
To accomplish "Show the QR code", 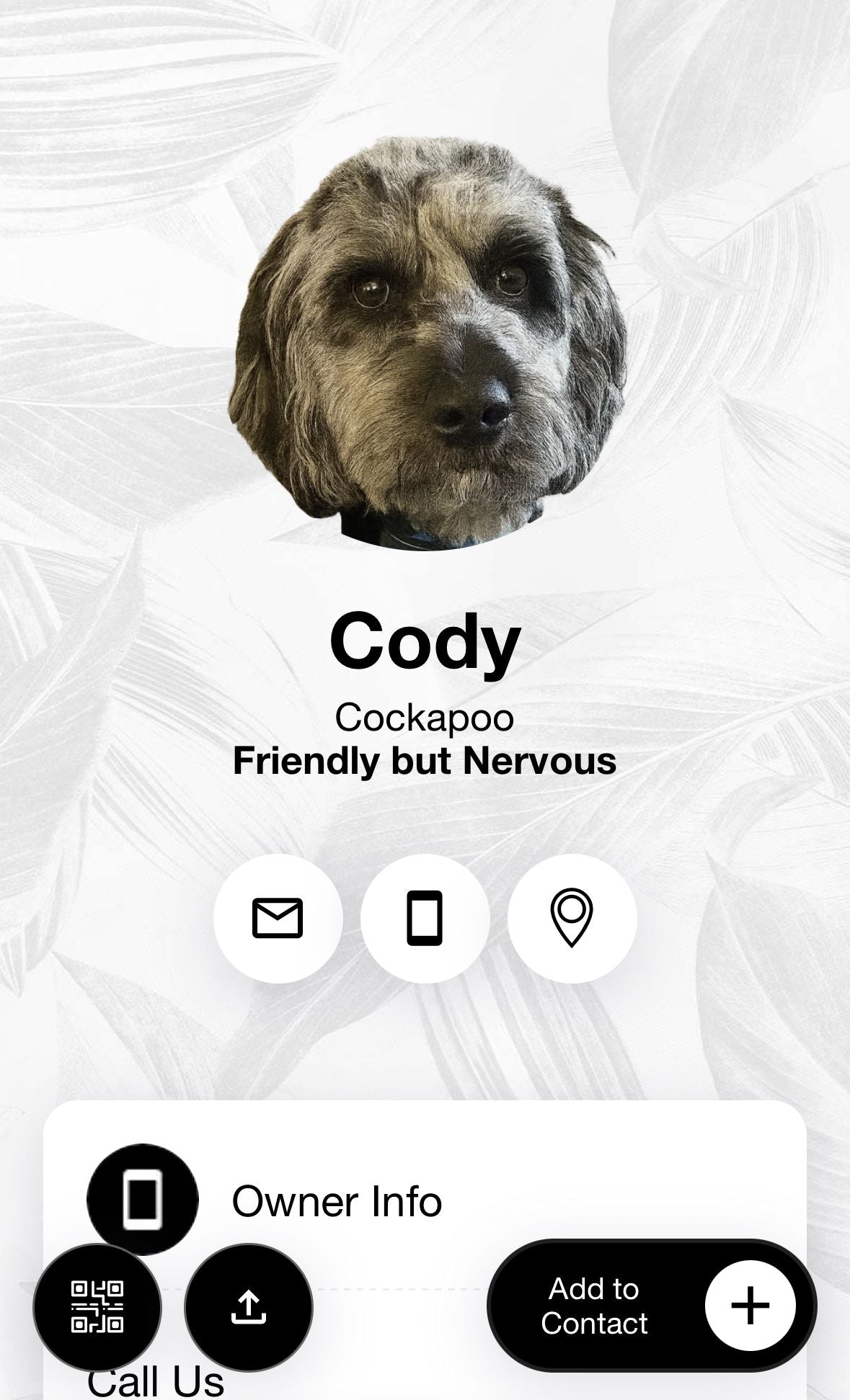I will click(97, 1306).
